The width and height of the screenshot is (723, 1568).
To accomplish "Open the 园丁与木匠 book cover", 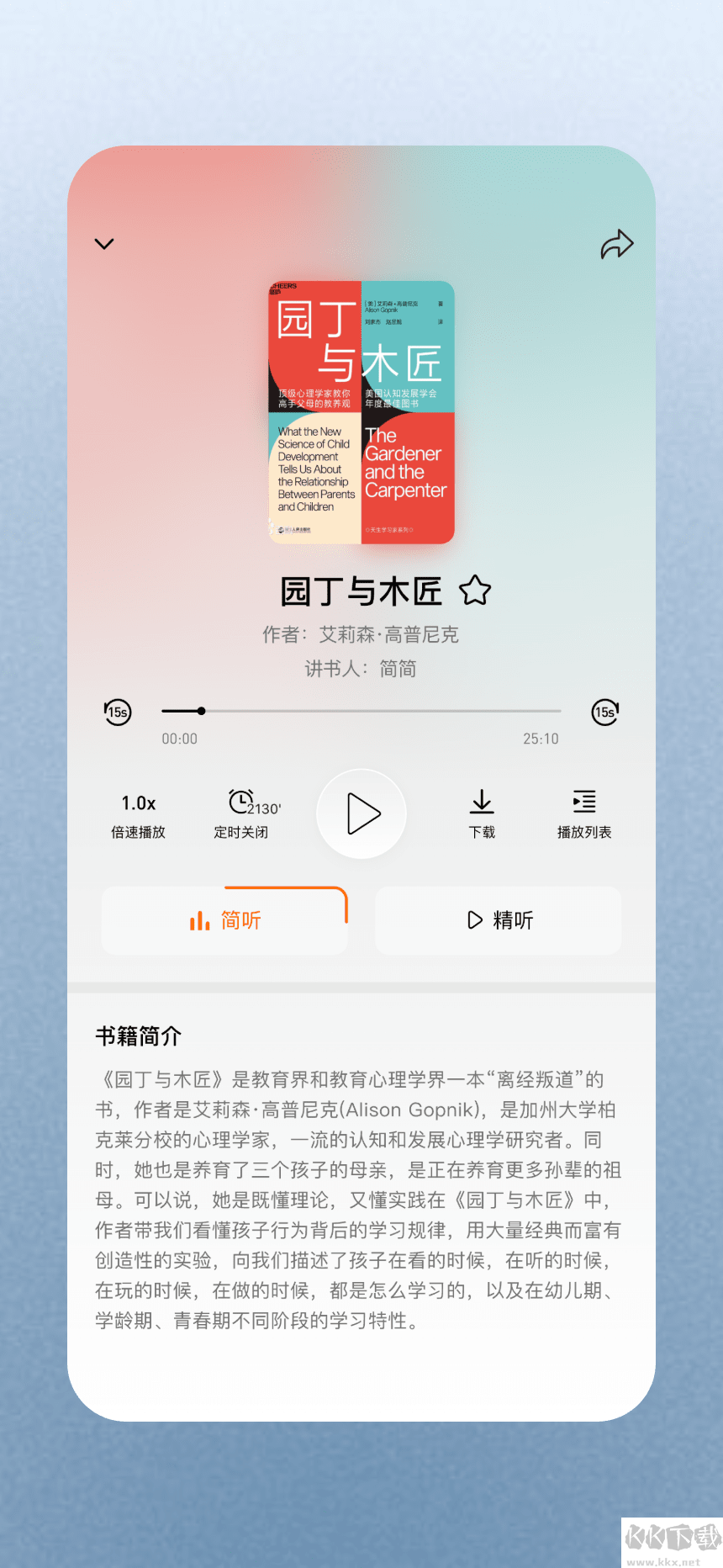I will point(361,412).
